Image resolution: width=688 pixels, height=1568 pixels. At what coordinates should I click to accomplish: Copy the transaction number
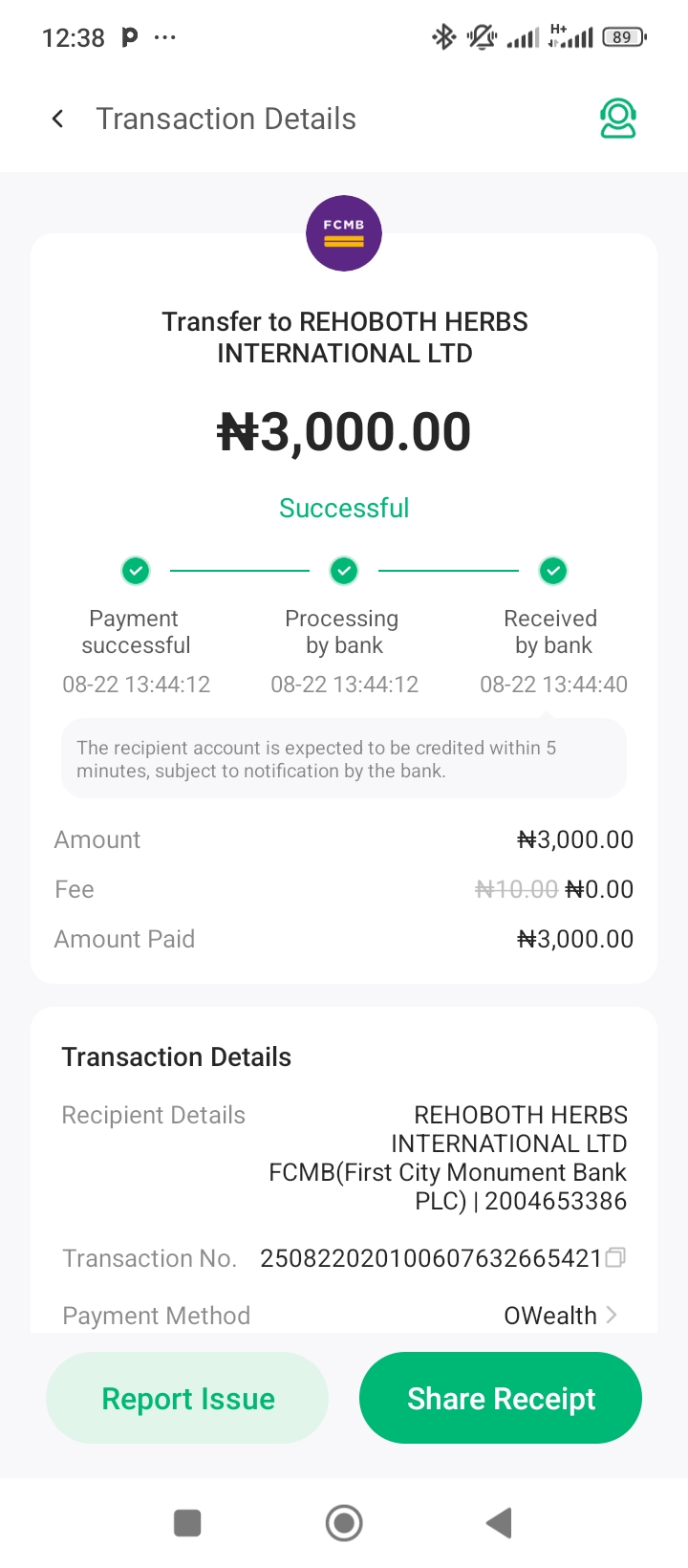coord(615,1257)
